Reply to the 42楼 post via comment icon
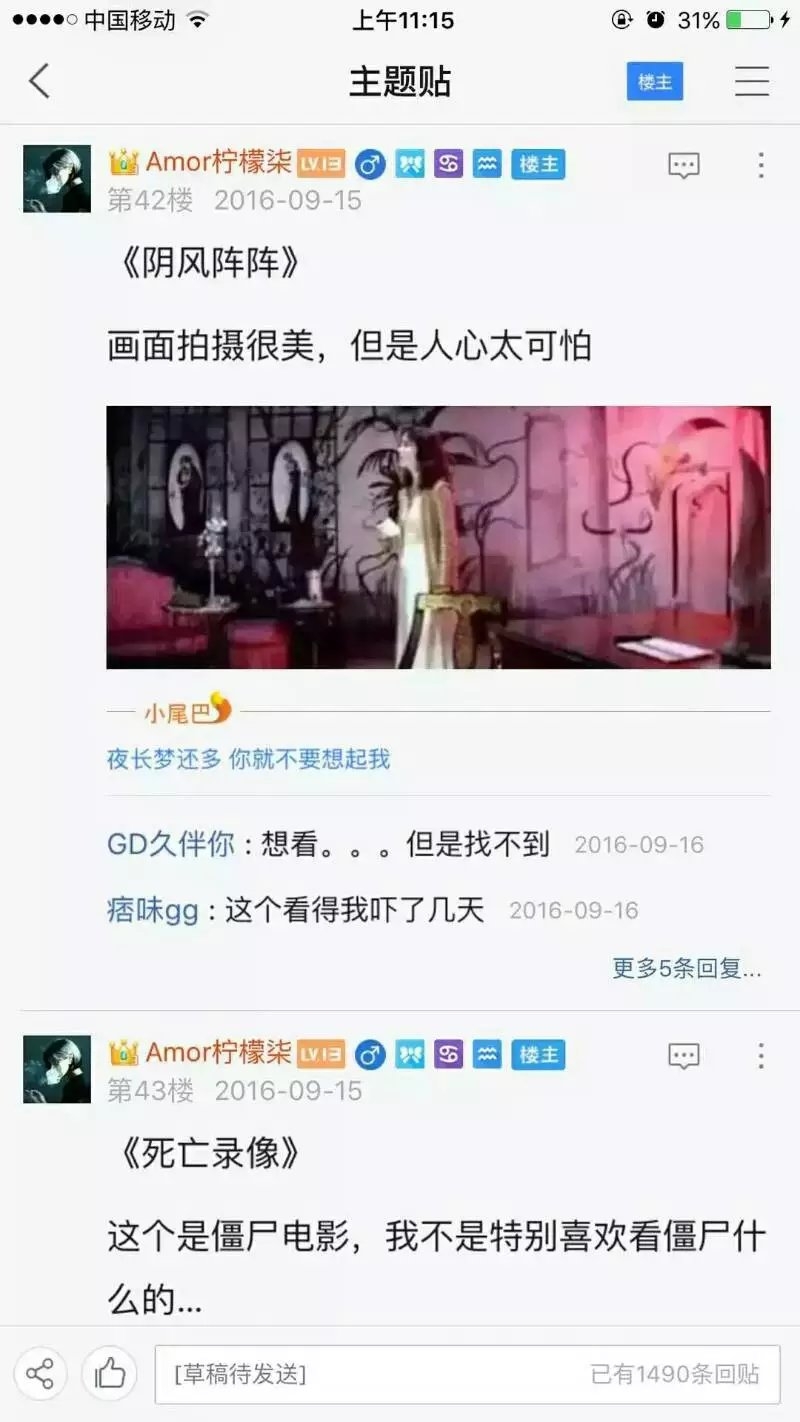Screen dimensions: 800x1422 (x=684, y=165)
